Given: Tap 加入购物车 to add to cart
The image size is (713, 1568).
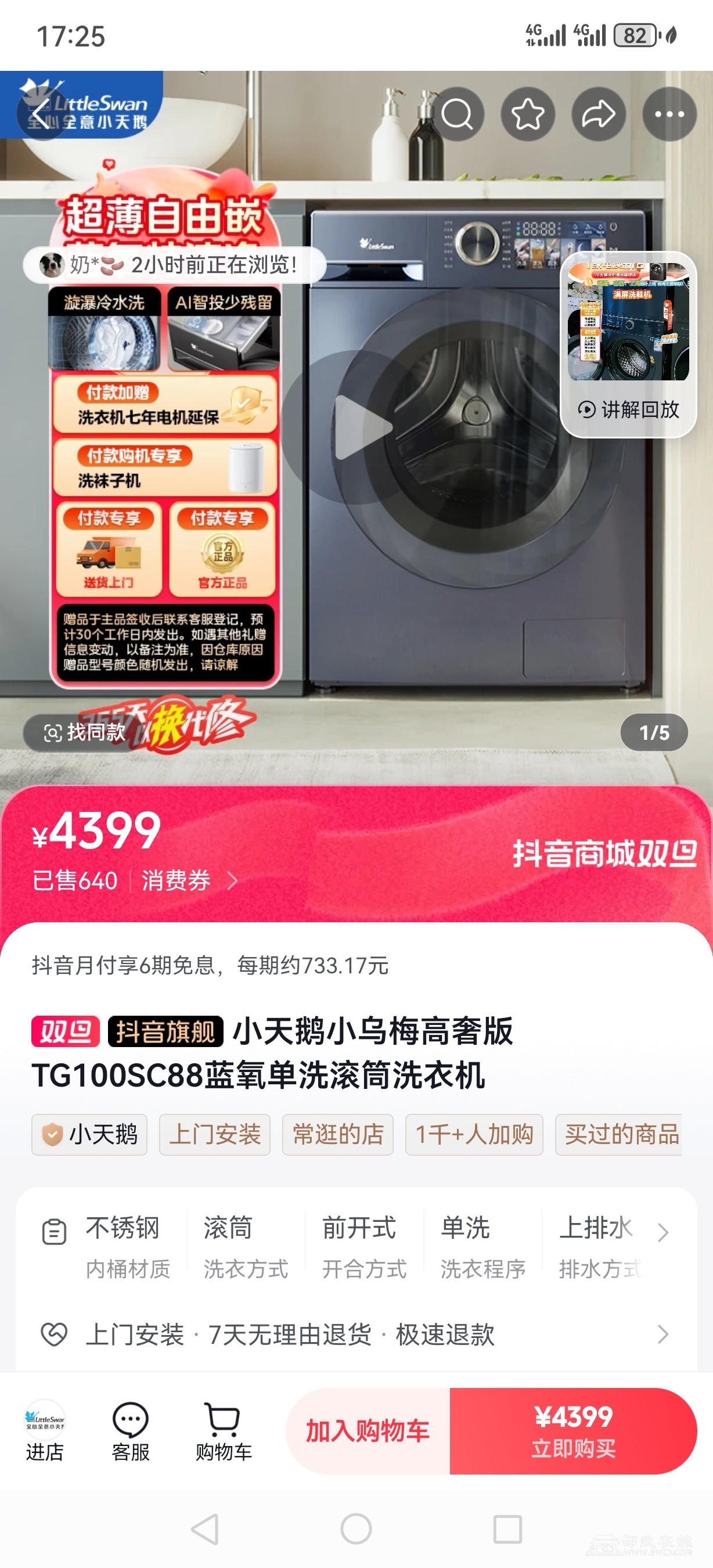Looking at the screenshot, I should [368, 1431].
